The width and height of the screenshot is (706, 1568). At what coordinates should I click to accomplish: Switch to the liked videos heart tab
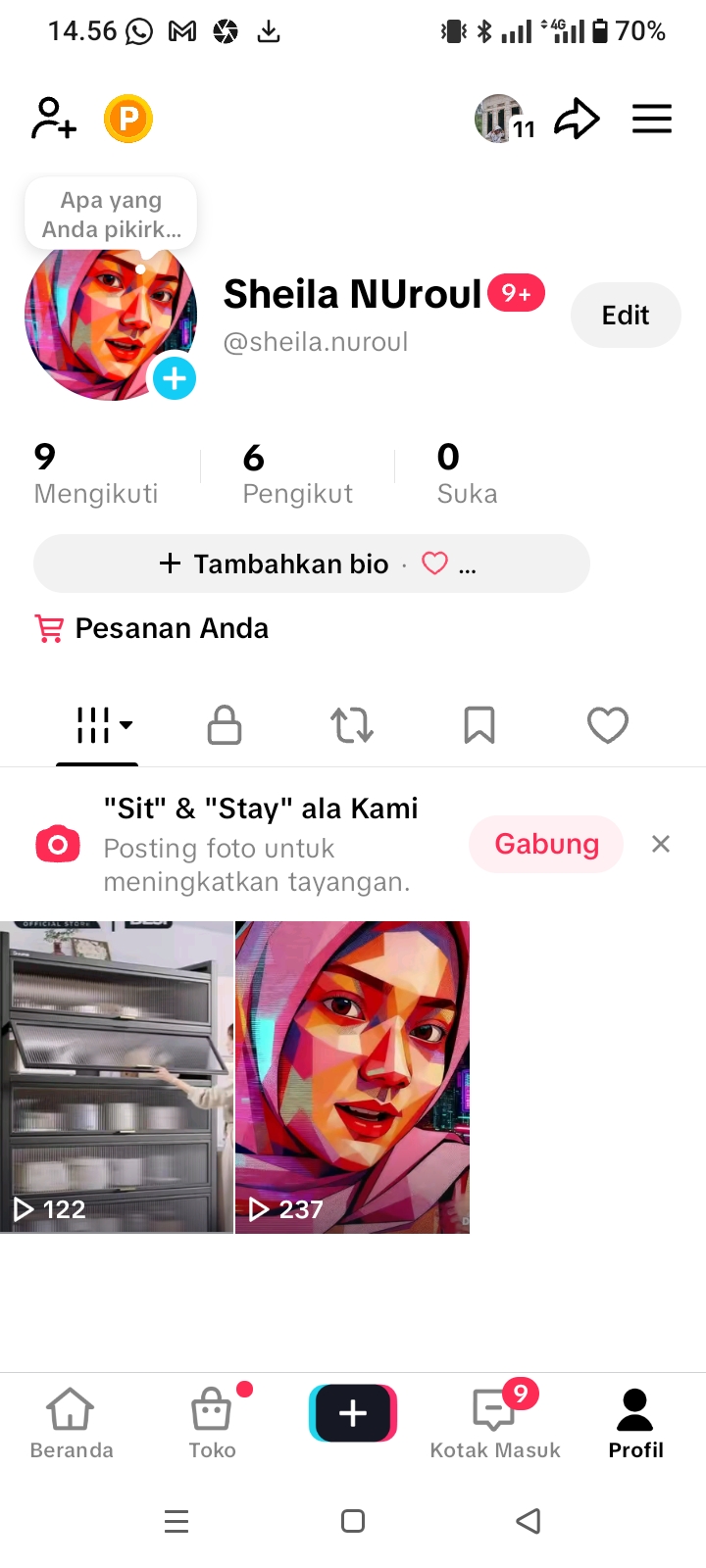608,725
